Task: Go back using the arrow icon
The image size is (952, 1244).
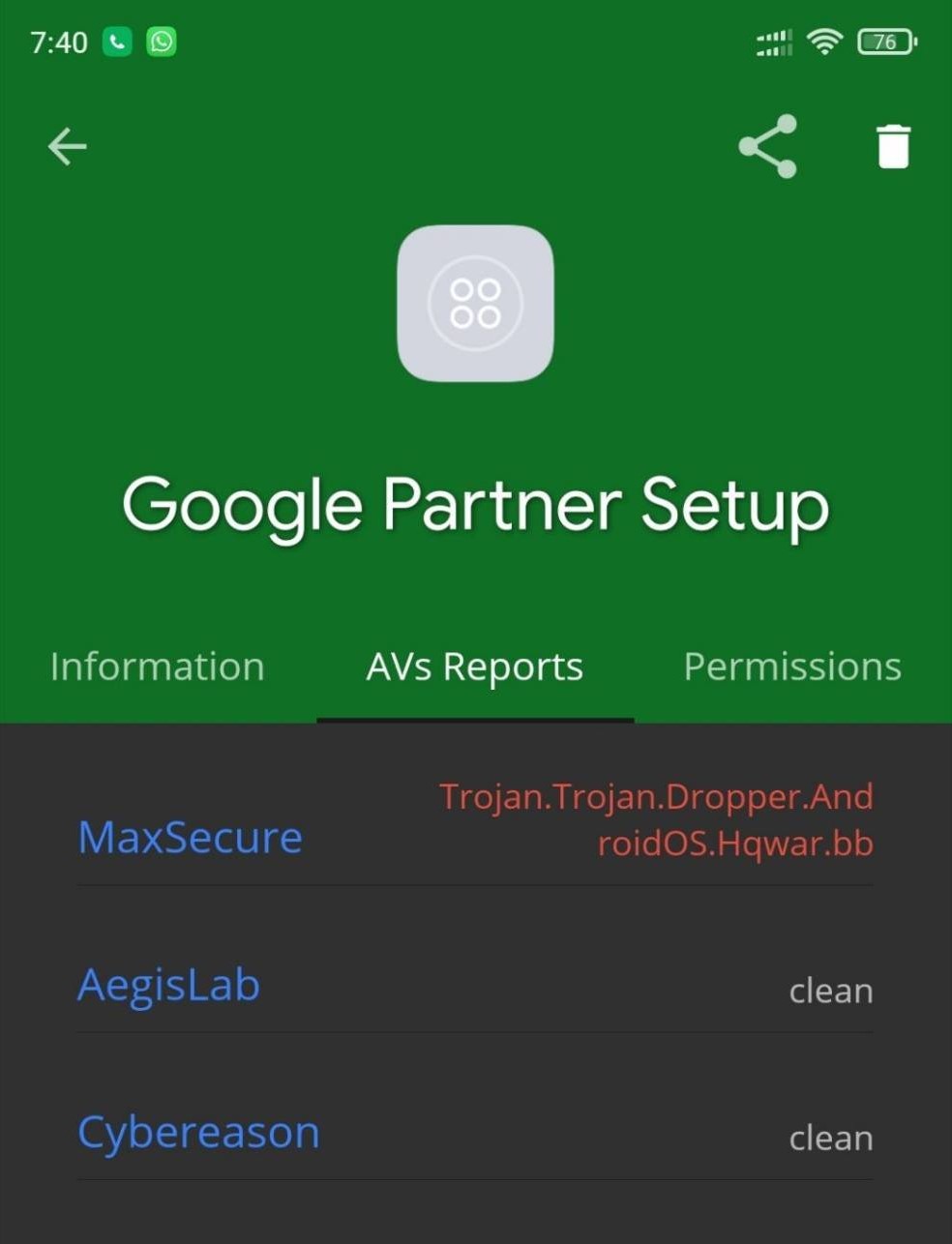Action: 67,147
